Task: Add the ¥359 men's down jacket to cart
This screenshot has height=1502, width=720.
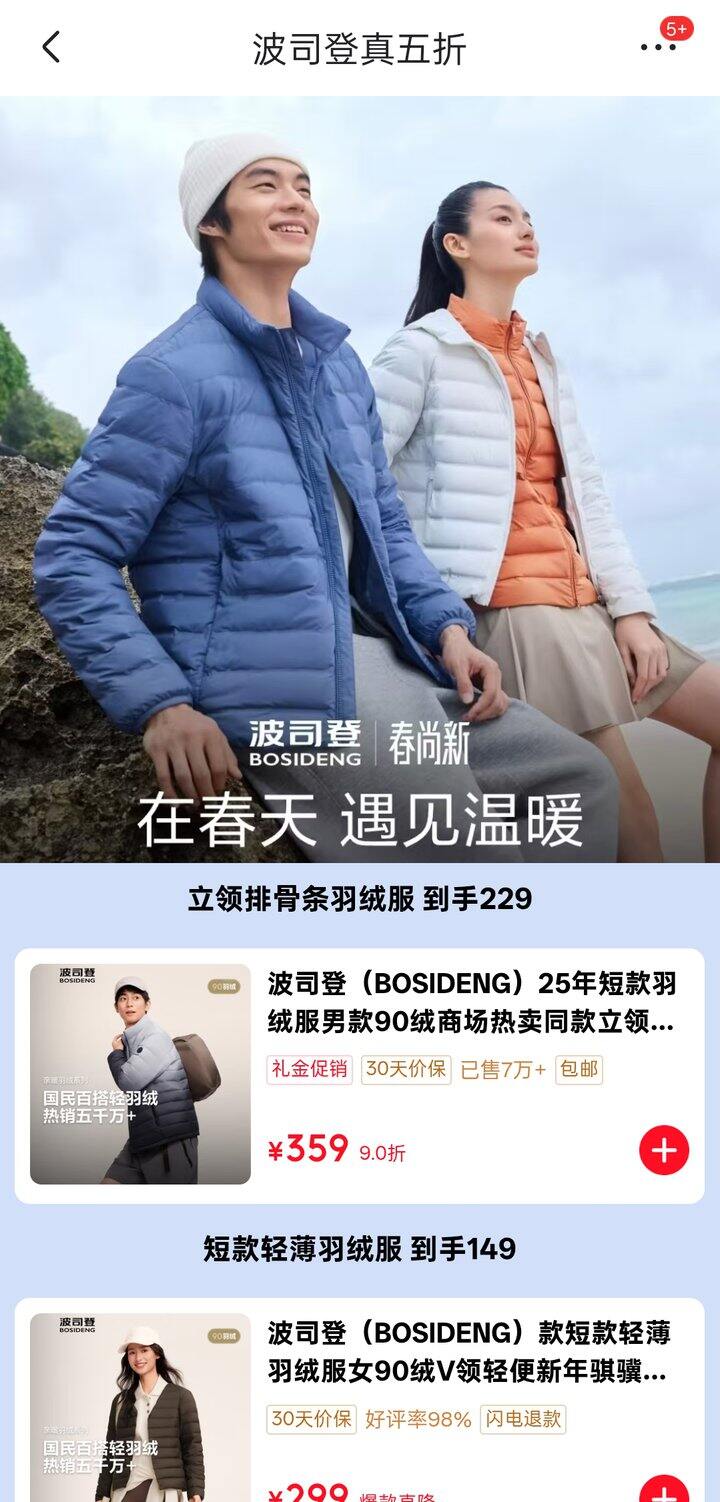Action: pos(664,1150)
